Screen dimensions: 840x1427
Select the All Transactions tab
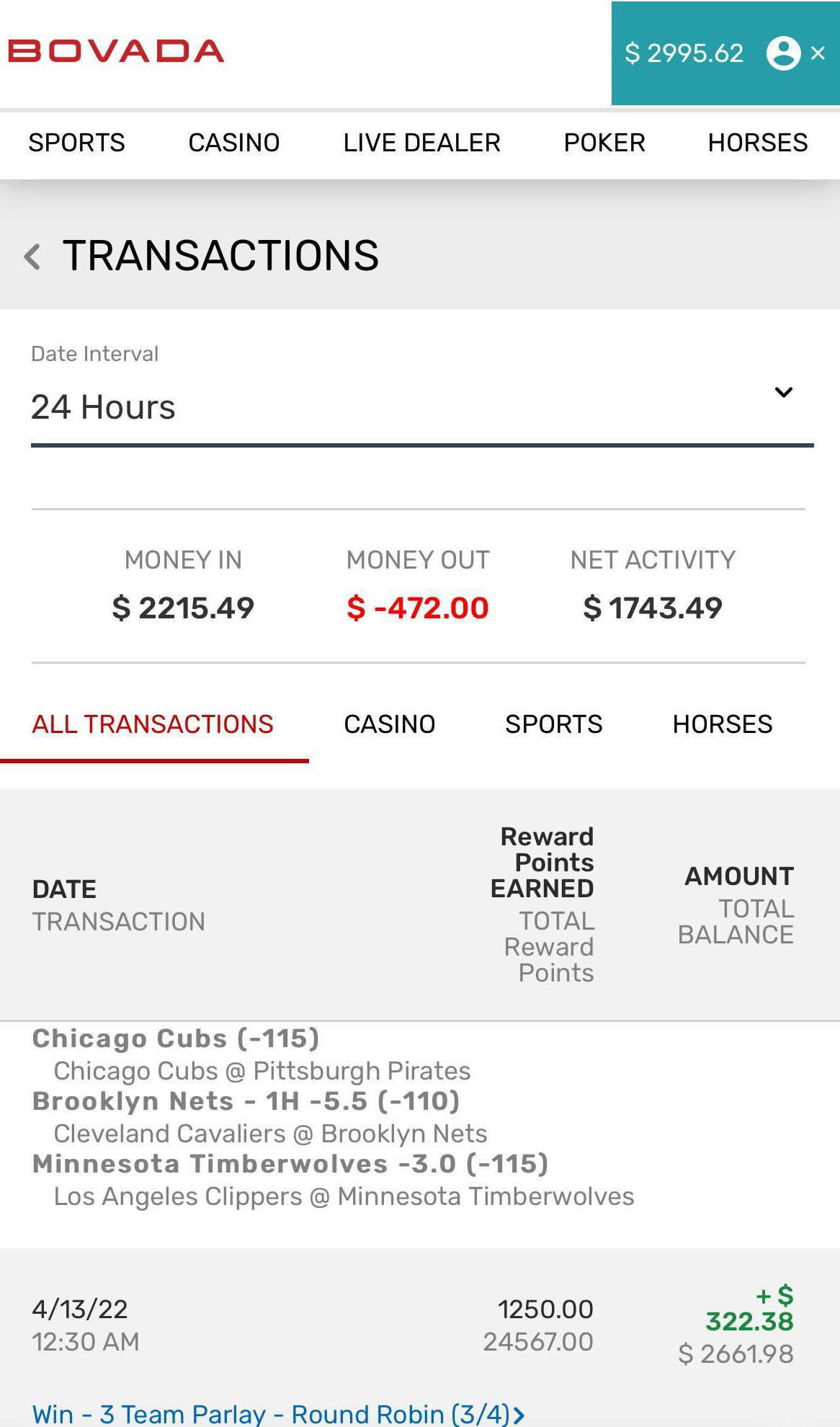tap(153, 724)
